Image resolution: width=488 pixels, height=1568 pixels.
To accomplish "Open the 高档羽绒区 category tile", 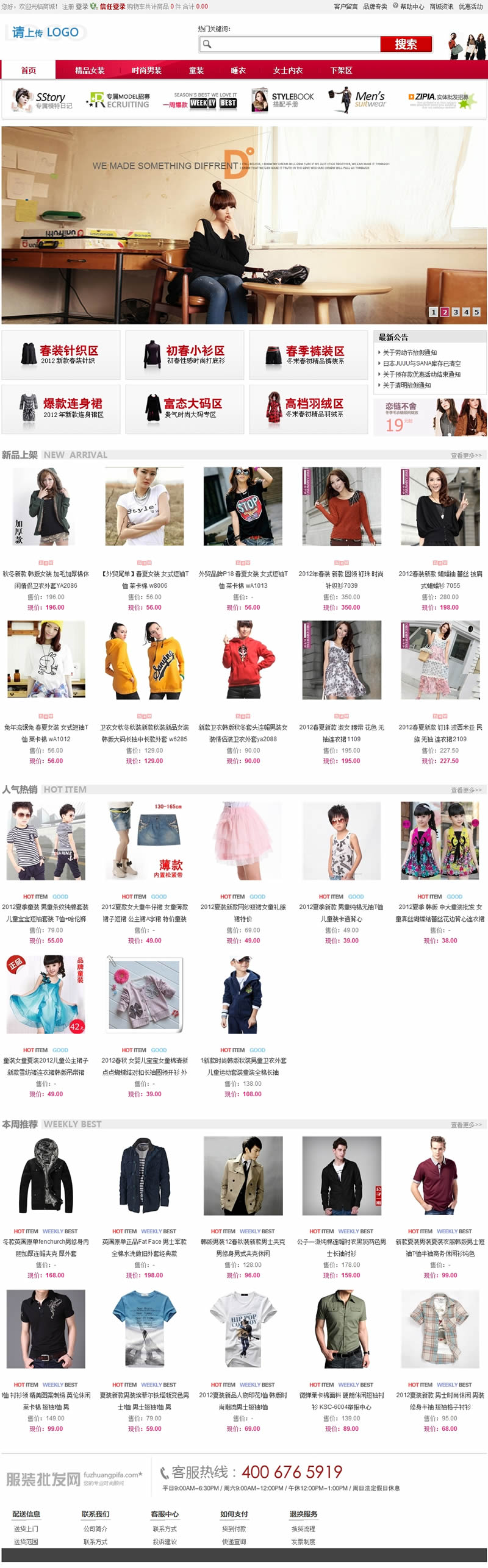I will tap(308, 408).
